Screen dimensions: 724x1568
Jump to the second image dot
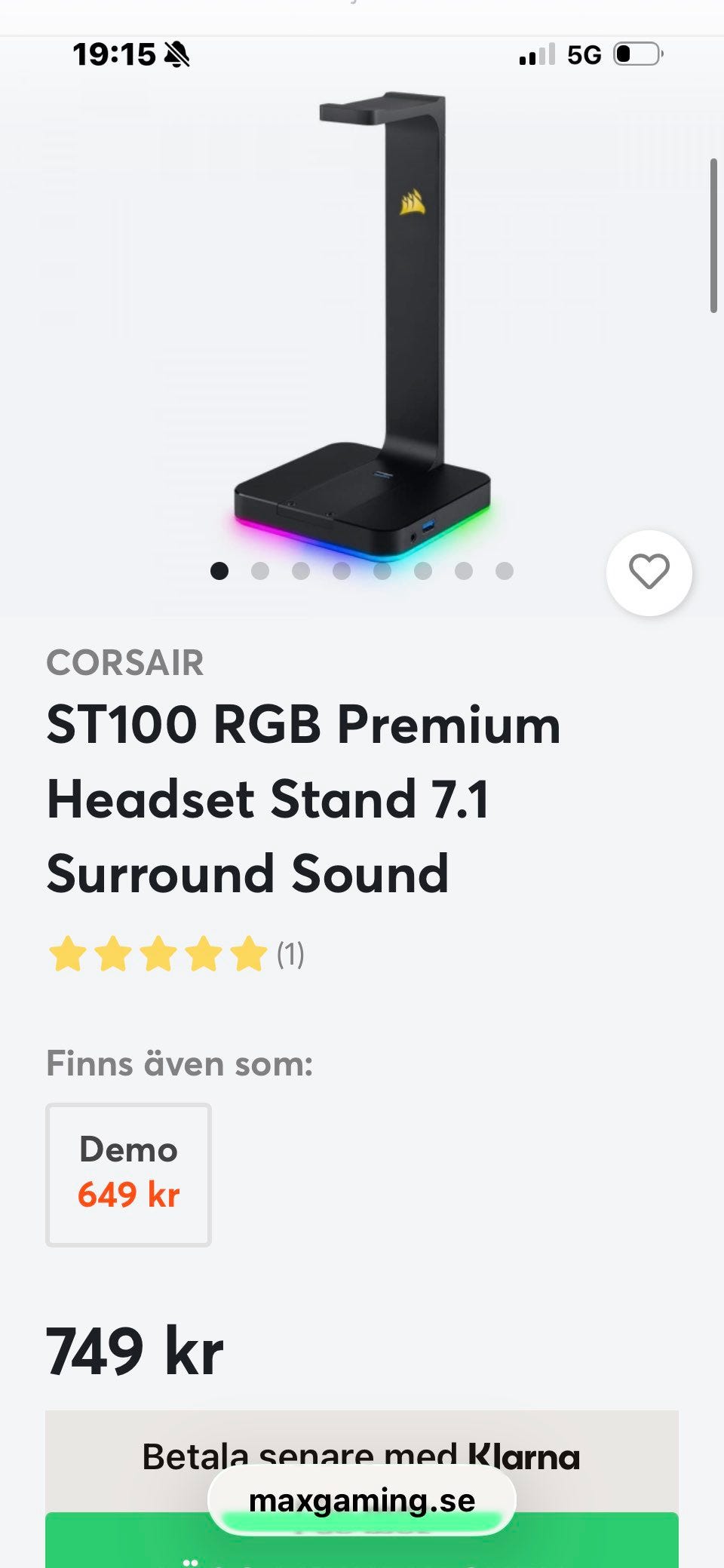pyautogui.click(x=260, y=571)
